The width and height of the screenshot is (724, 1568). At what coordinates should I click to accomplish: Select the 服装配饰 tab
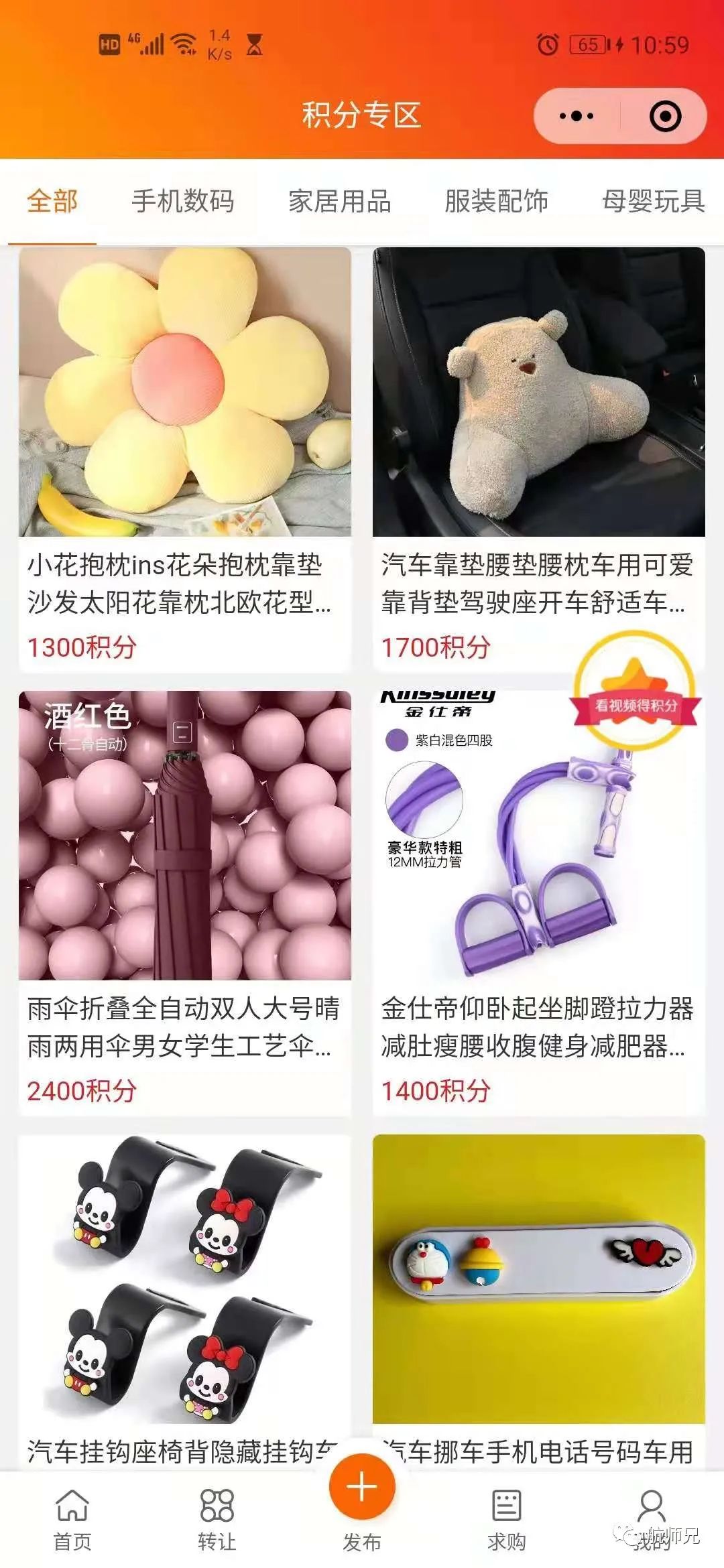pyautogui.click(x=496, y=200)
